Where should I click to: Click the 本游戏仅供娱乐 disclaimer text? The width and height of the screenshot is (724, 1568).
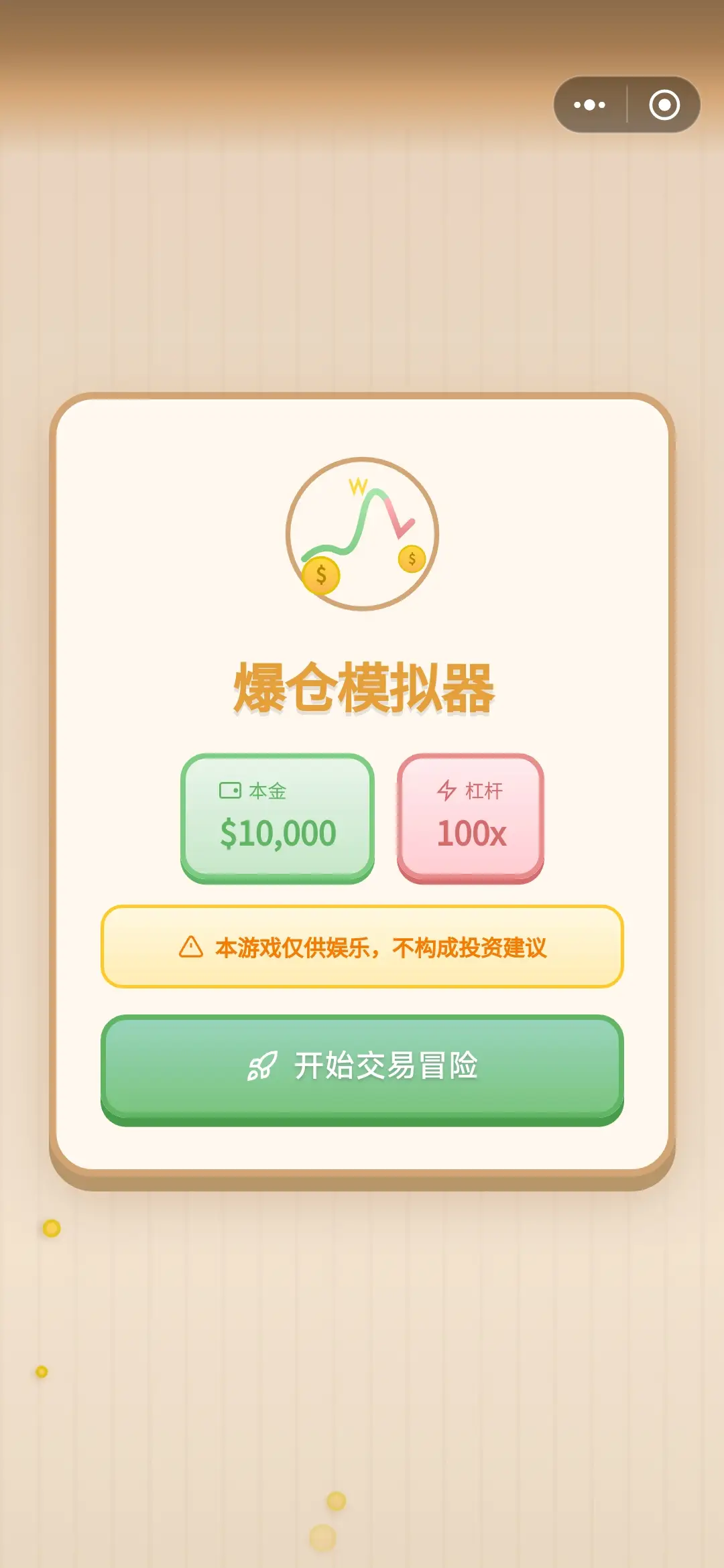pyautogui.click(x=382, y=945)
